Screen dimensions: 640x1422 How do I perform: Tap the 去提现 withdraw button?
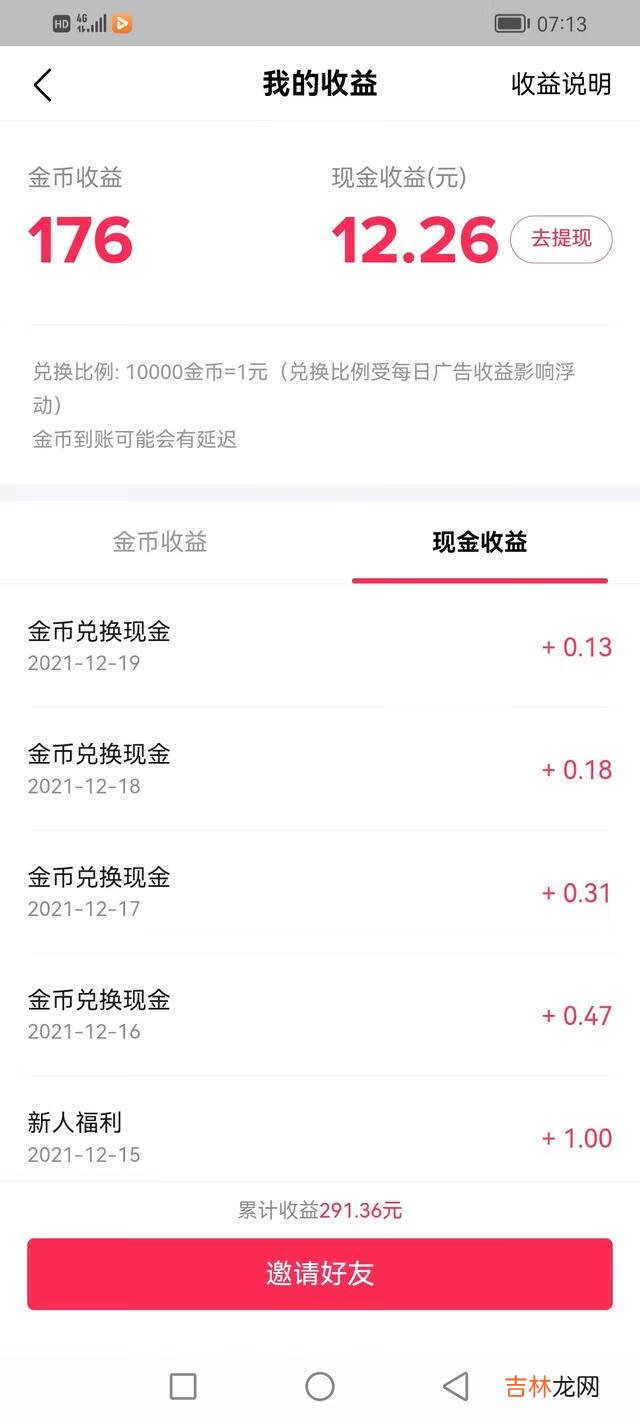pos(561,239)
